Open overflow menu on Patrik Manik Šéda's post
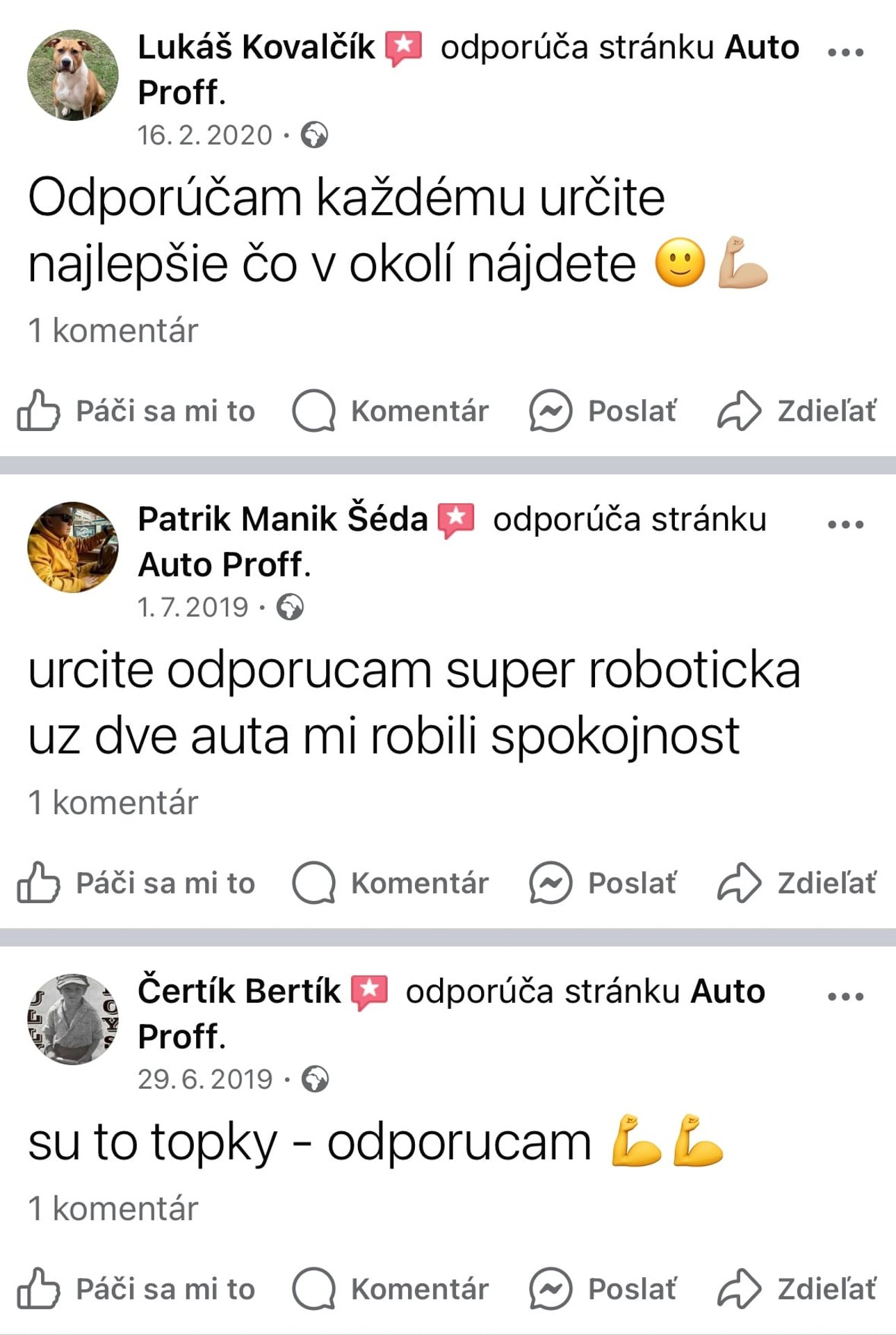This screenshot has width=896, height=1335. pyautogui.click(x=845, y=524)
